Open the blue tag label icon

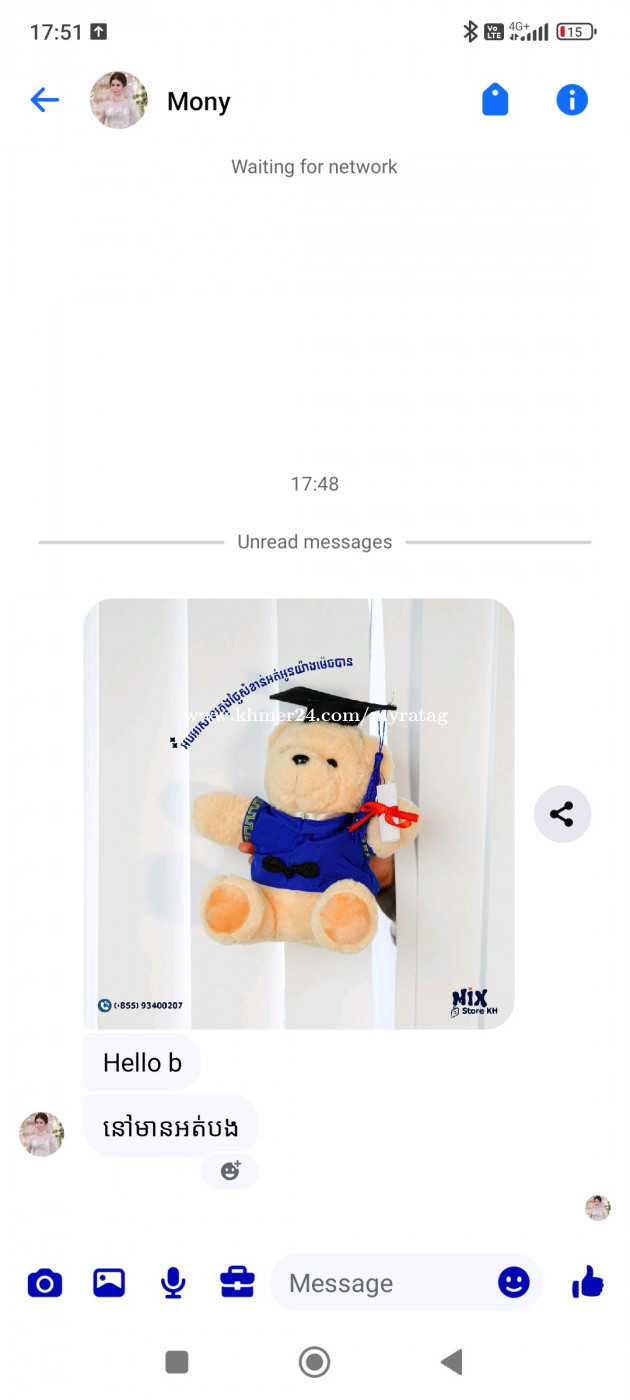coord(495,100)
